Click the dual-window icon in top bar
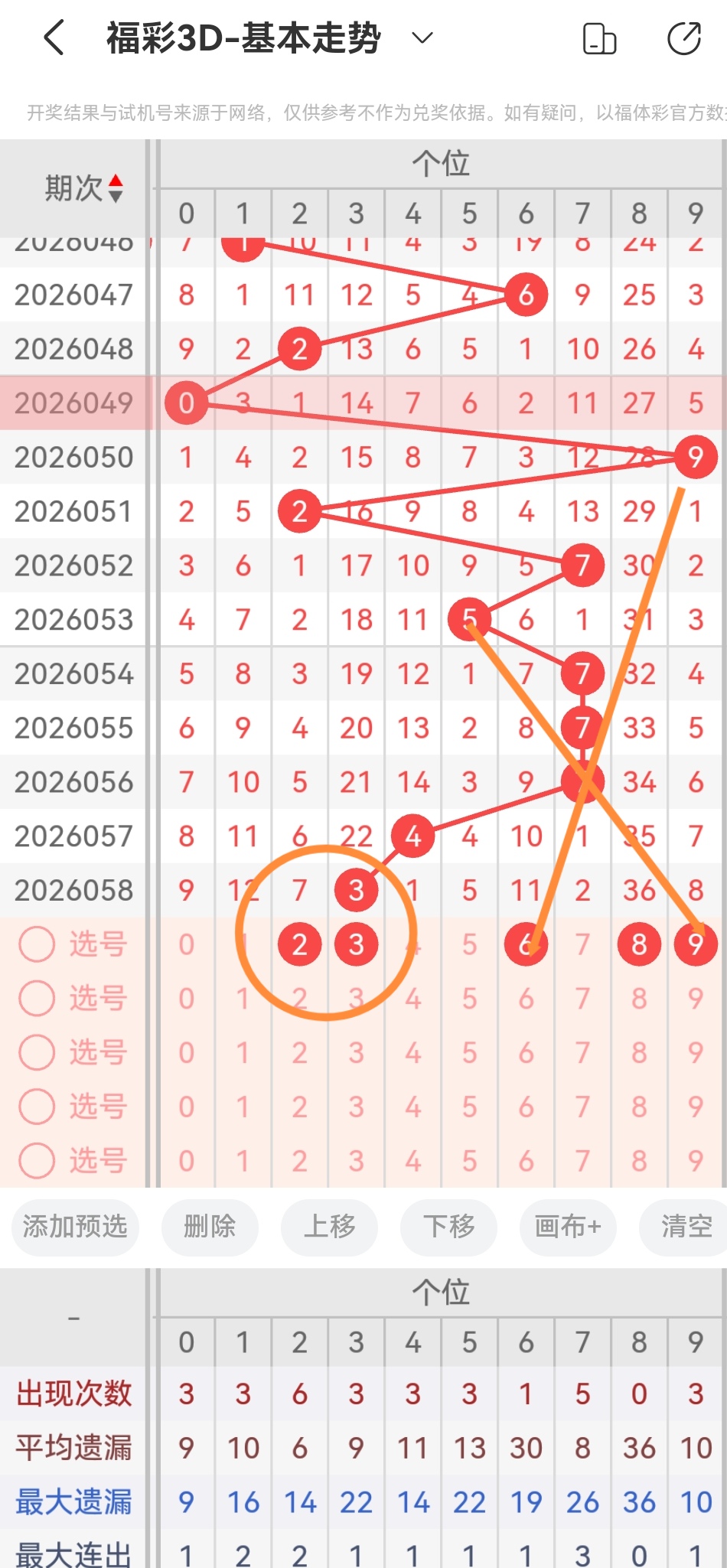The width and height of the screenshot is (727, 1568). 599,36
